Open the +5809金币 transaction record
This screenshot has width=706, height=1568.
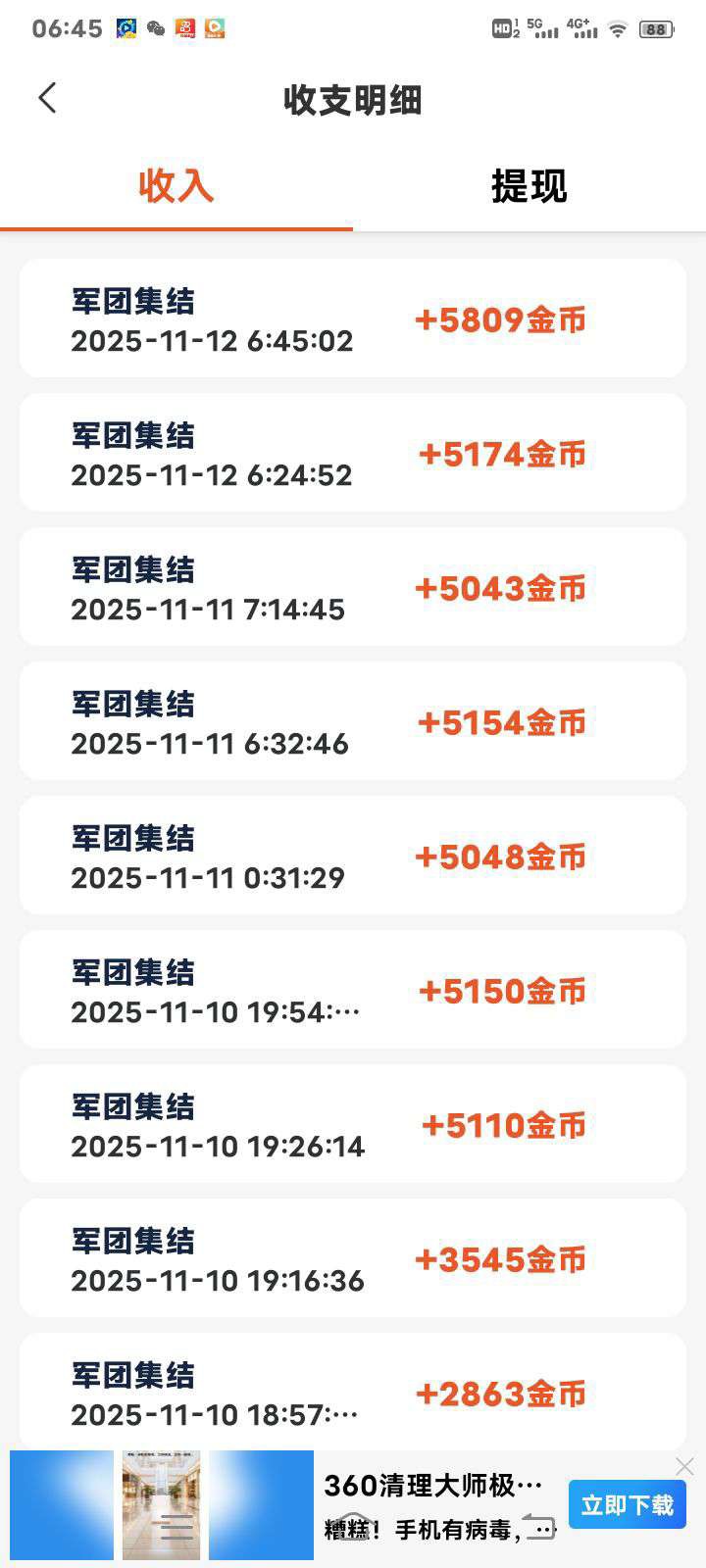[x=353, y=318]
